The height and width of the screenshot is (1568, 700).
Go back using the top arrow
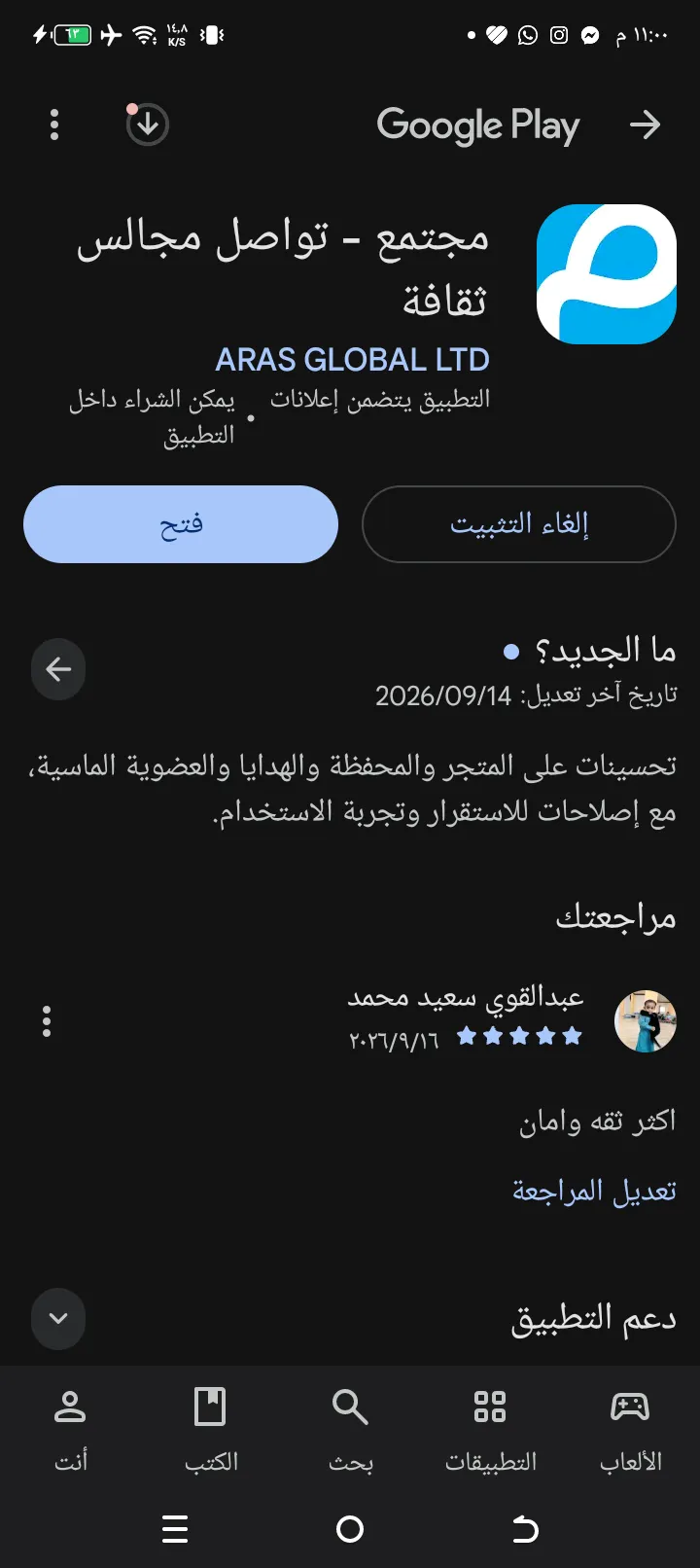(645, 125)
